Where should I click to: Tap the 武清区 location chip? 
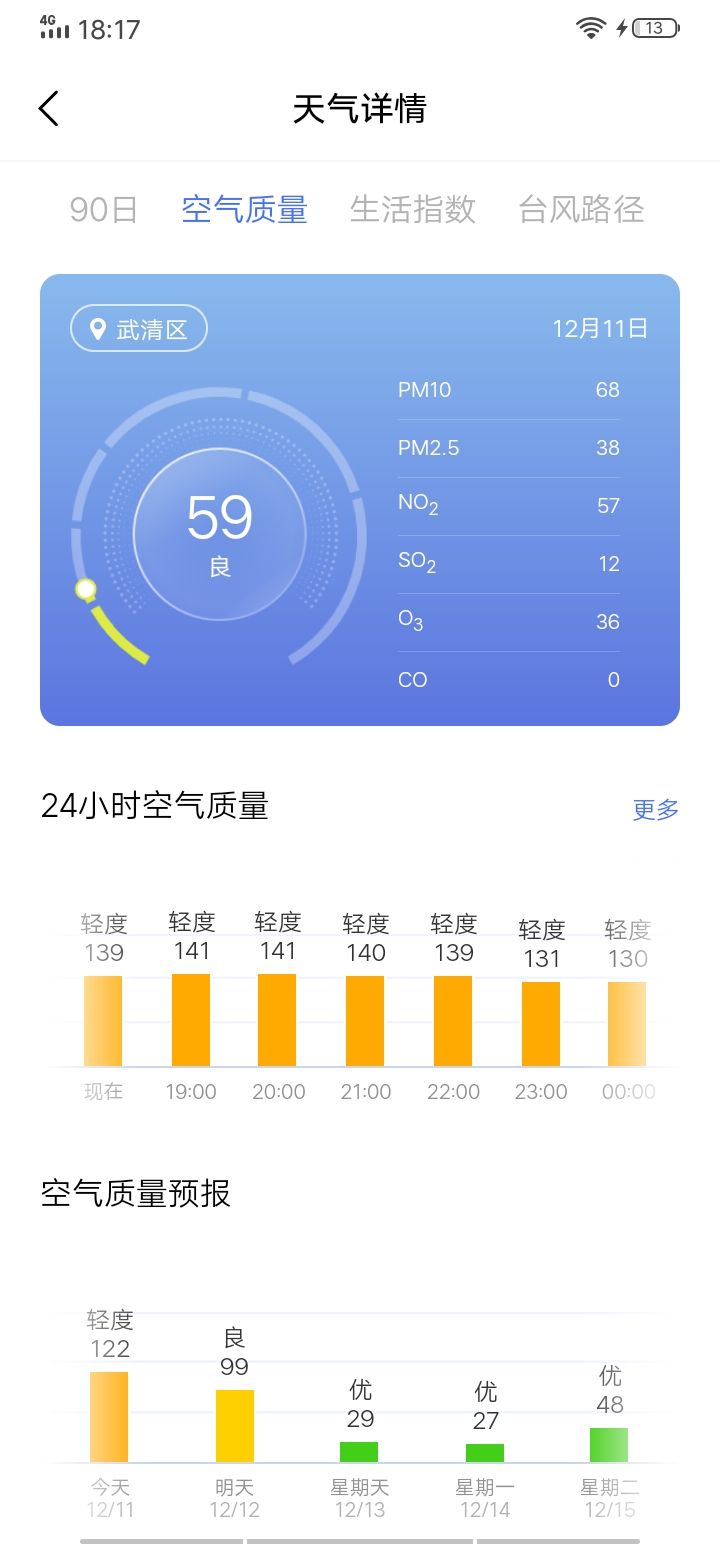[139, 329]
